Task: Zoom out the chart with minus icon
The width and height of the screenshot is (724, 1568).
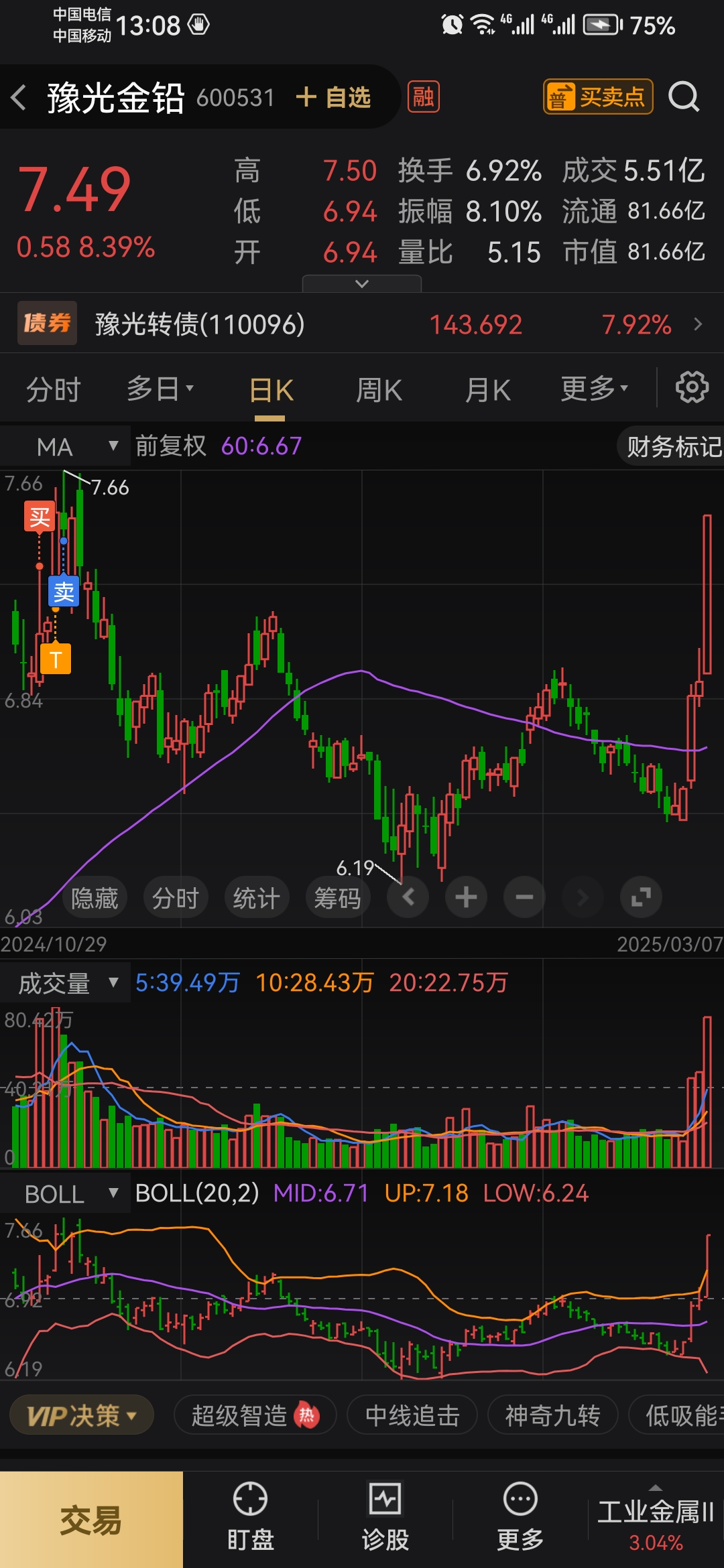Action: 524,897
